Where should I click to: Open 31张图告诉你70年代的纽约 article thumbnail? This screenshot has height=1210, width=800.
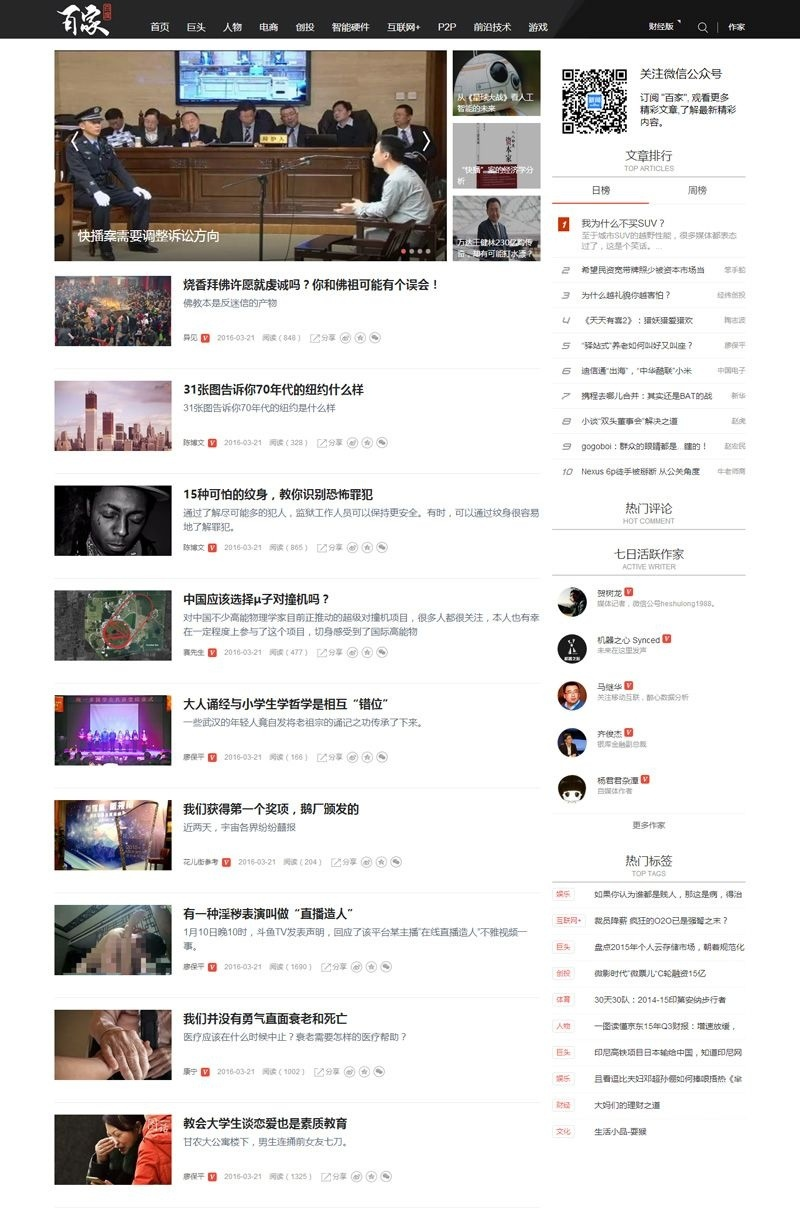113,415
